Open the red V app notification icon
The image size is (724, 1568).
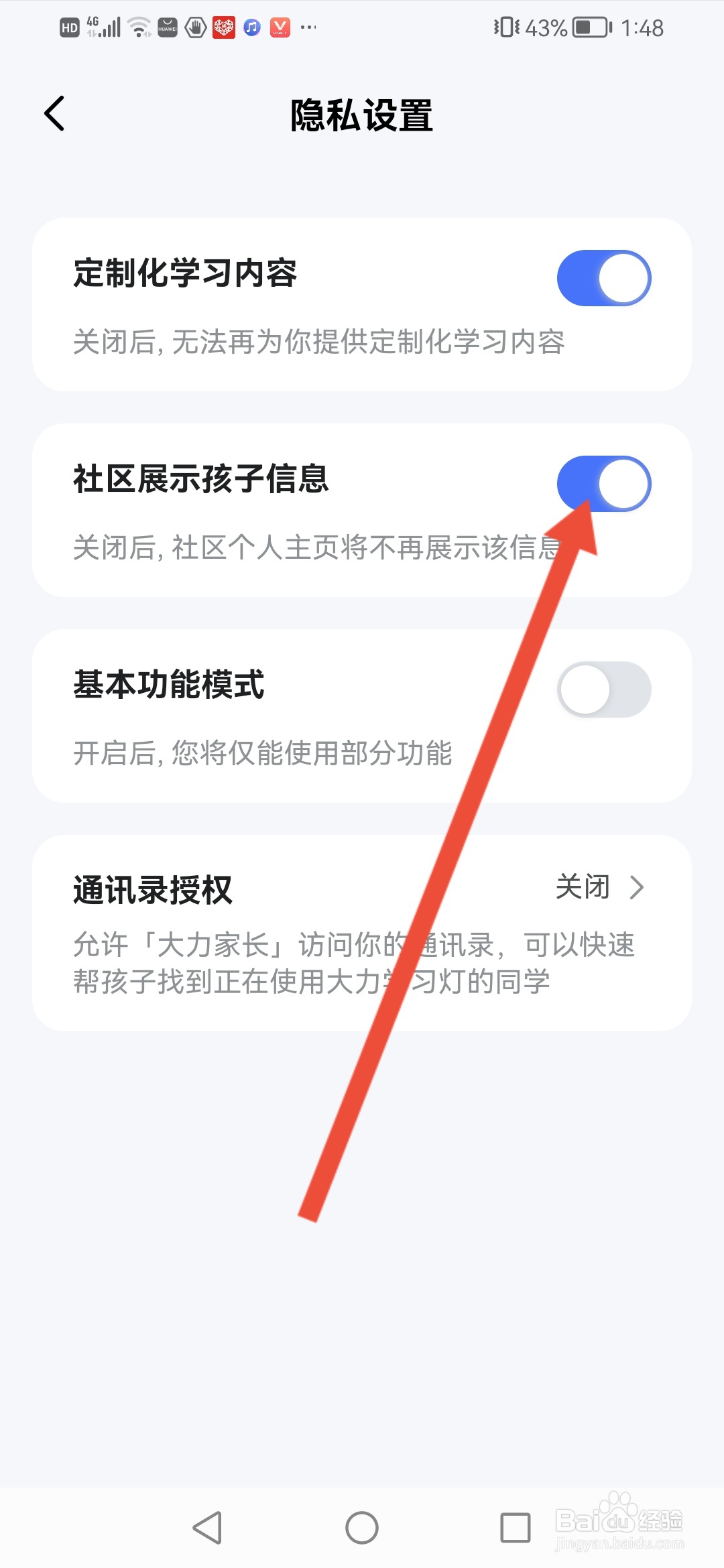pyautogui.click(x=280, y=27)
